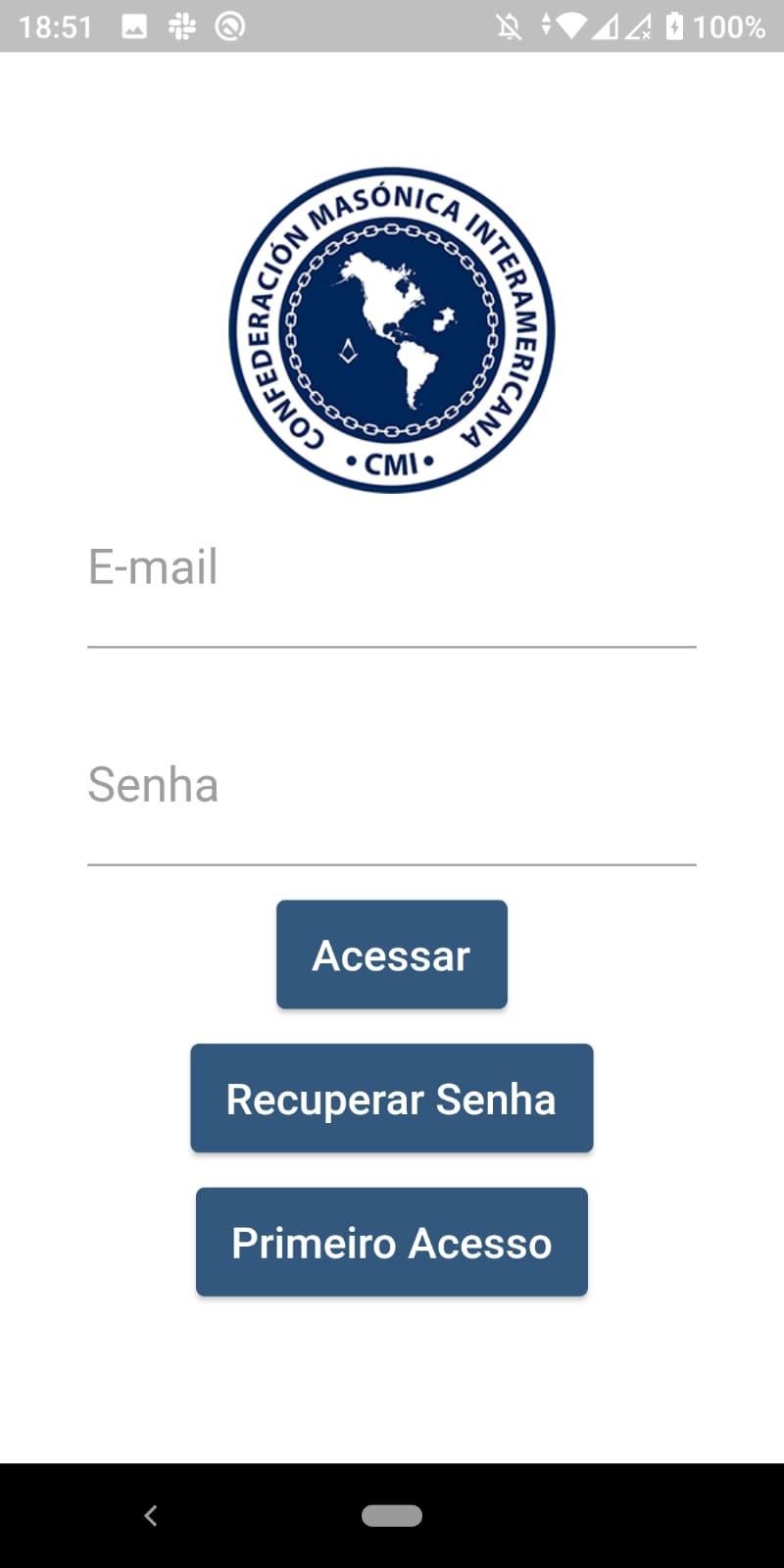The height and width of the screenshot is (1568, 784).
Task: Start registration via Primeiro Acesso
Action: [392, 1242]
